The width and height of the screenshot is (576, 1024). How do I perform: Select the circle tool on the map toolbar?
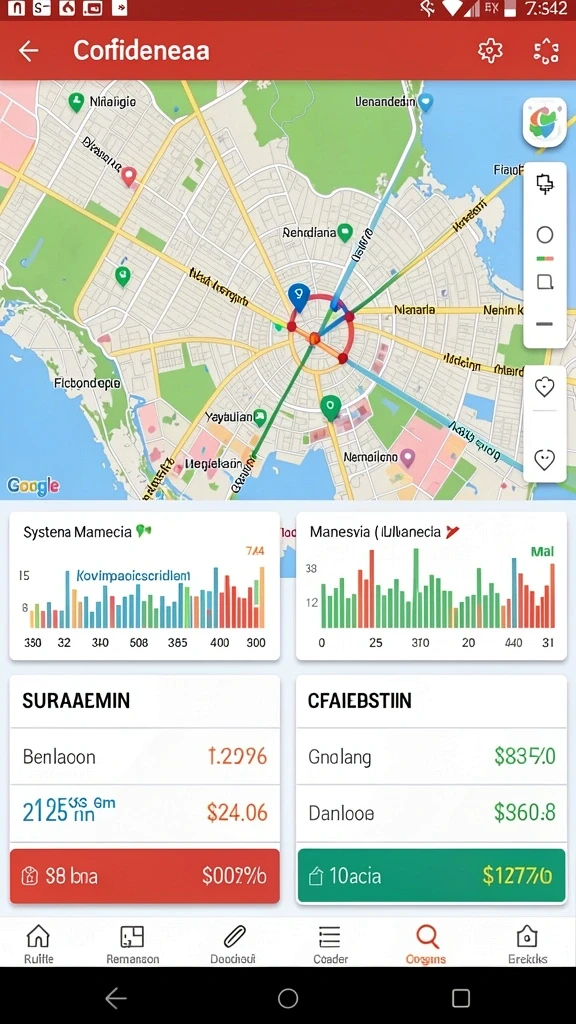pos(545,235)
